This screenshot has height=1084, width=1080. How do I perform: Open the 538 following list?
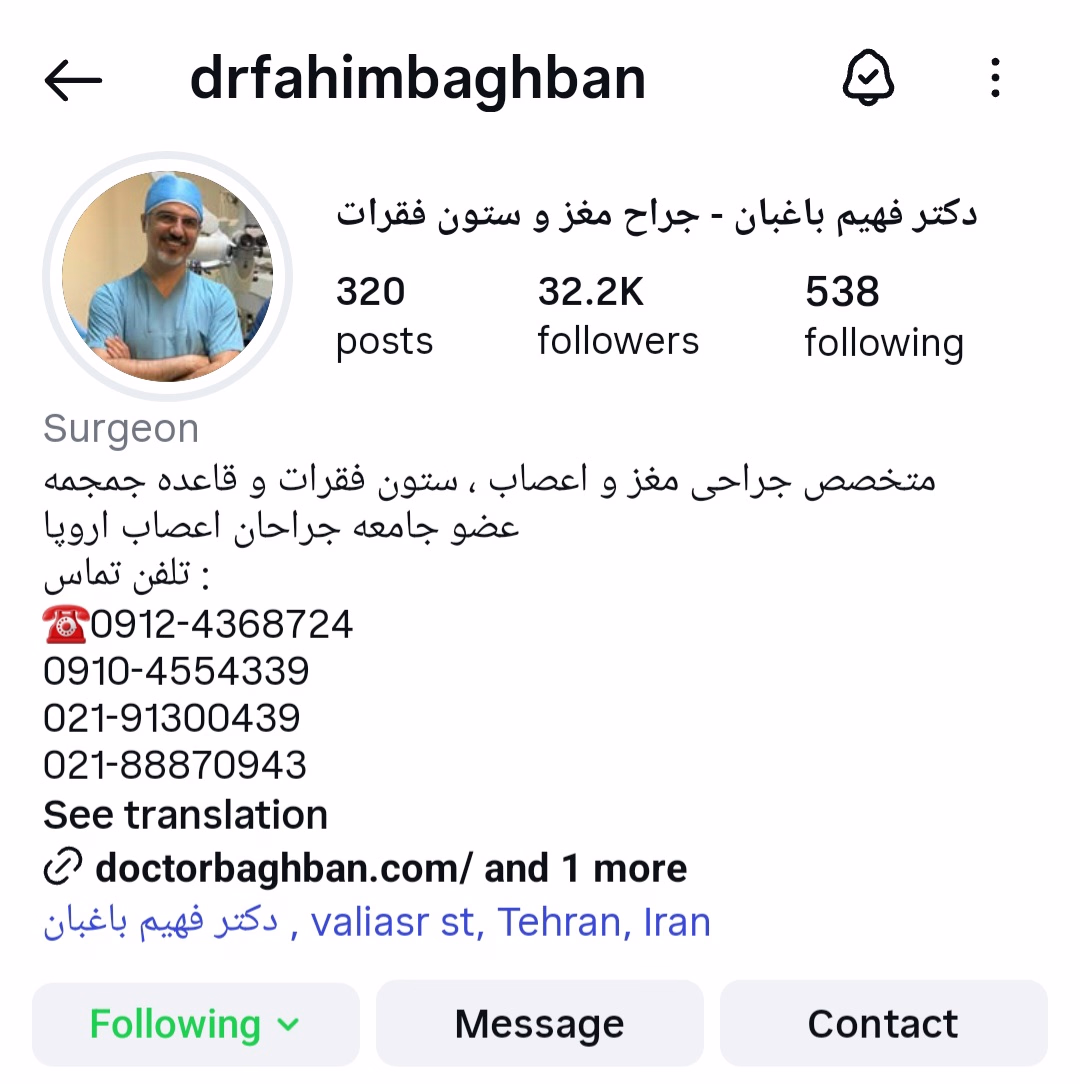tap(883, 315)
